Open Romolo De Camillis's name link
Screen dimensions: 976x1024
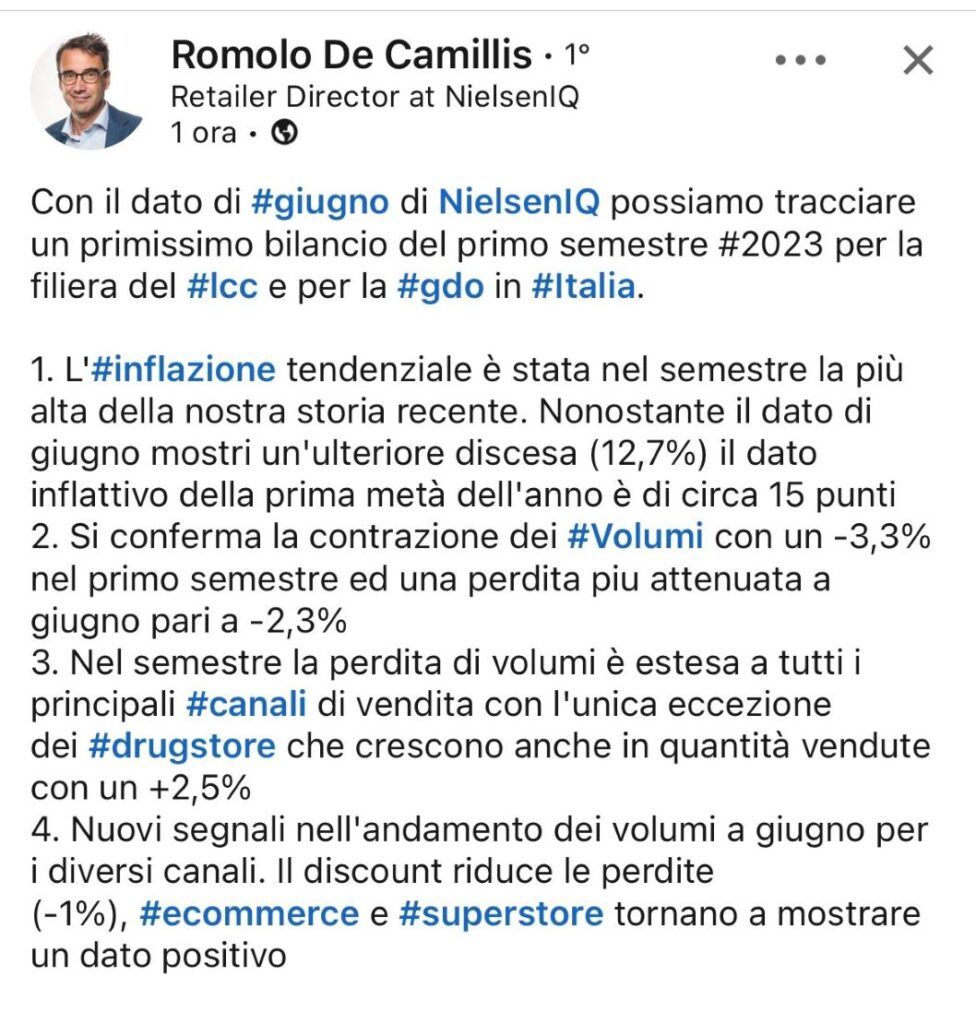pyautogui.click(x=351, y=56)
